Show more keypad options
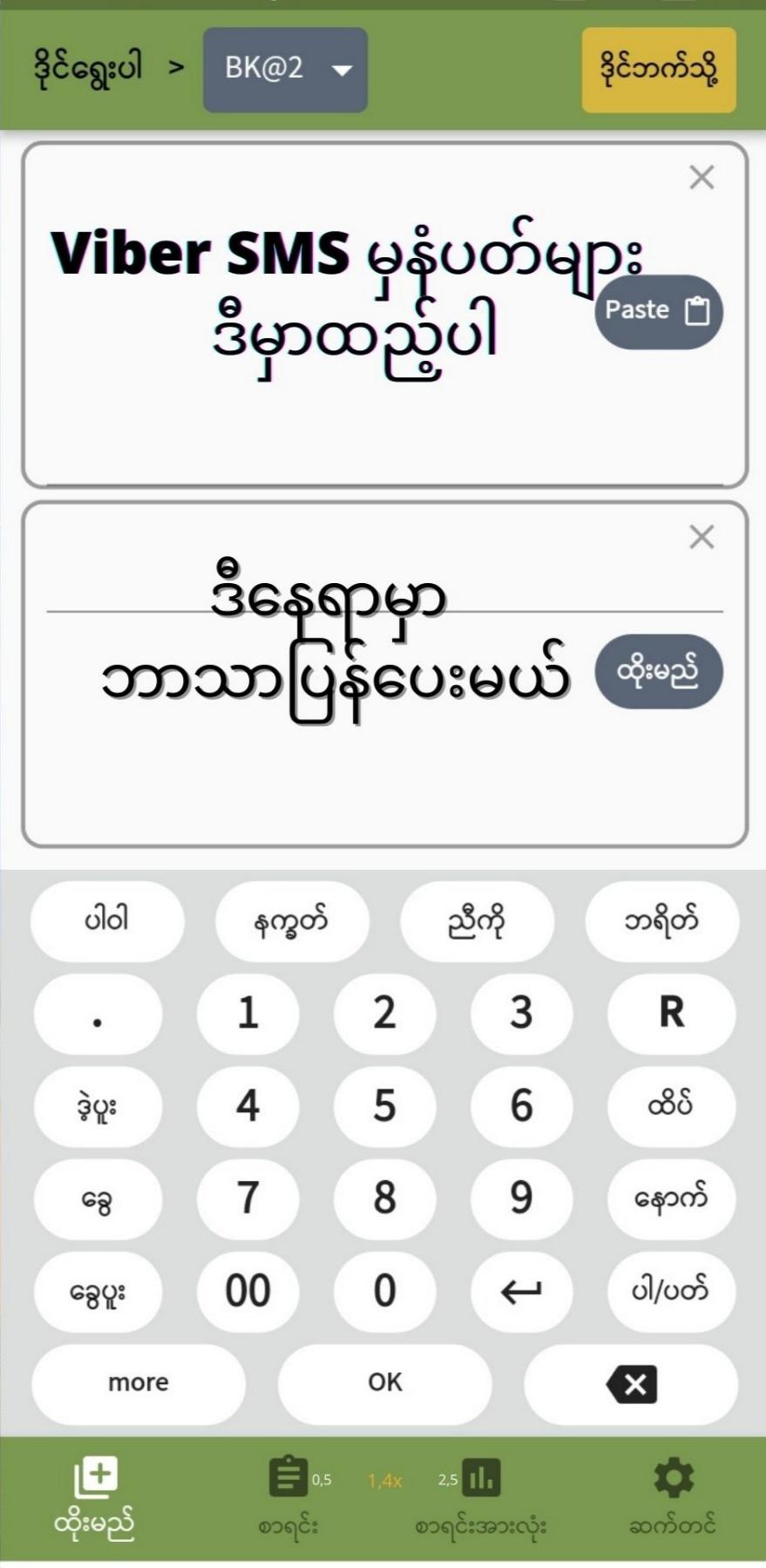 [139, 1383]
